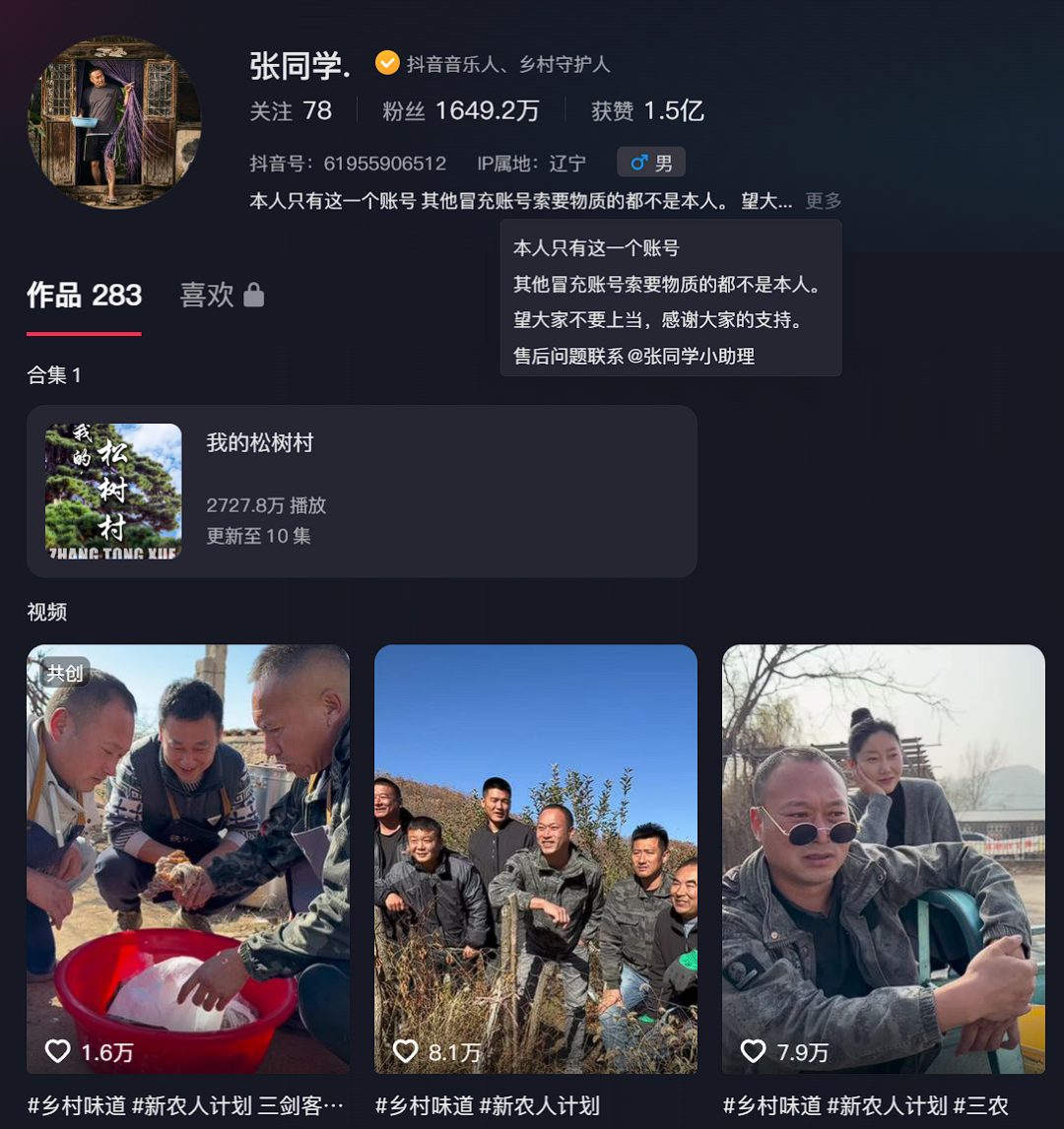This screenshot has height=1129, width=1064.
Task: Expand the bio with 更多
Action: tap(823, 201)
